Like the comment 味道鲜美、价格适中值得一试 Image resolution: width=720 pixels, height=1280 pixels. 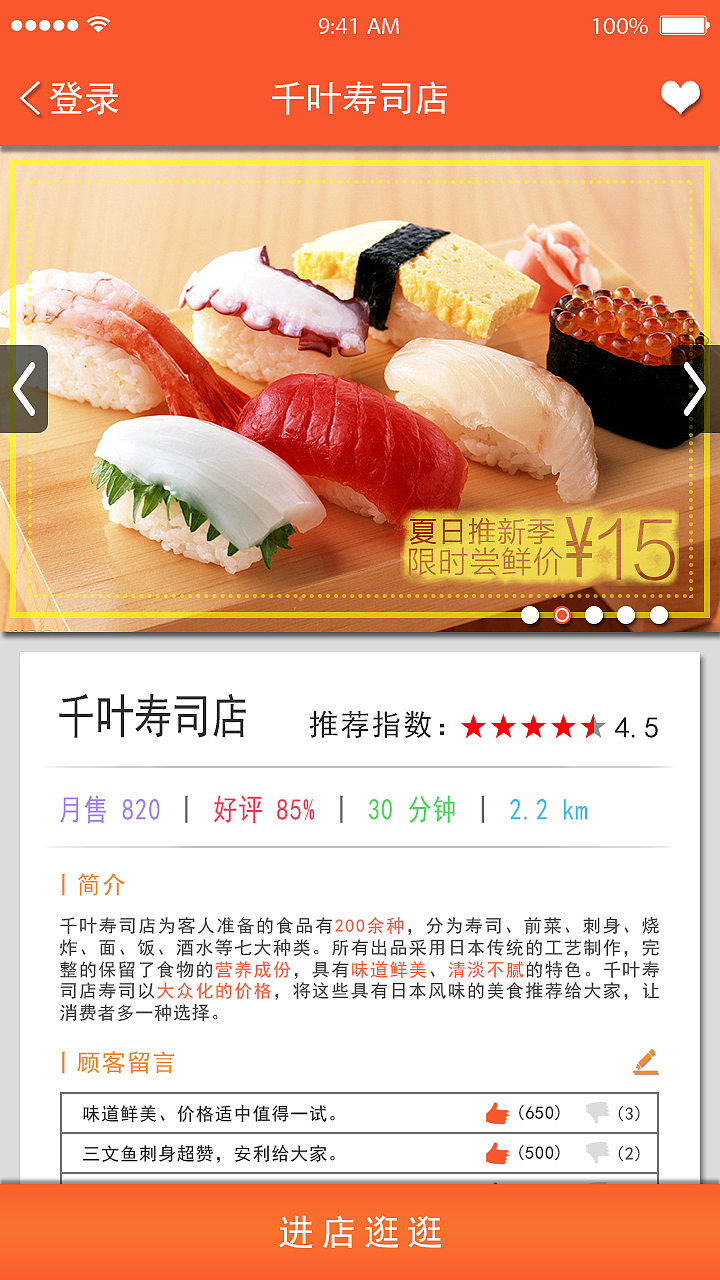[x=497, y=1113]
